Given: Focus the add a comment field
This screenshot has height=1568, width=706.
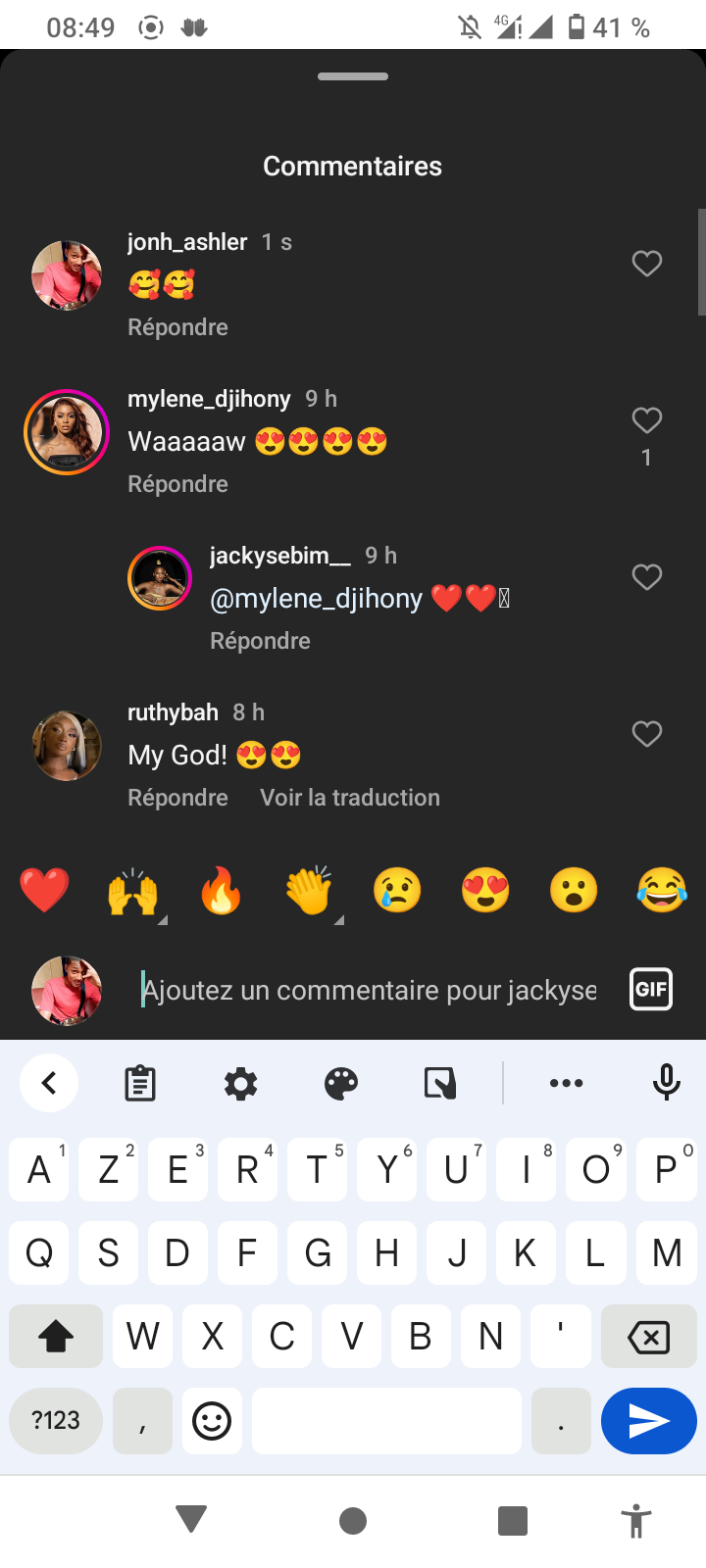Looking at the screenshot, I should tap(369, 990).
